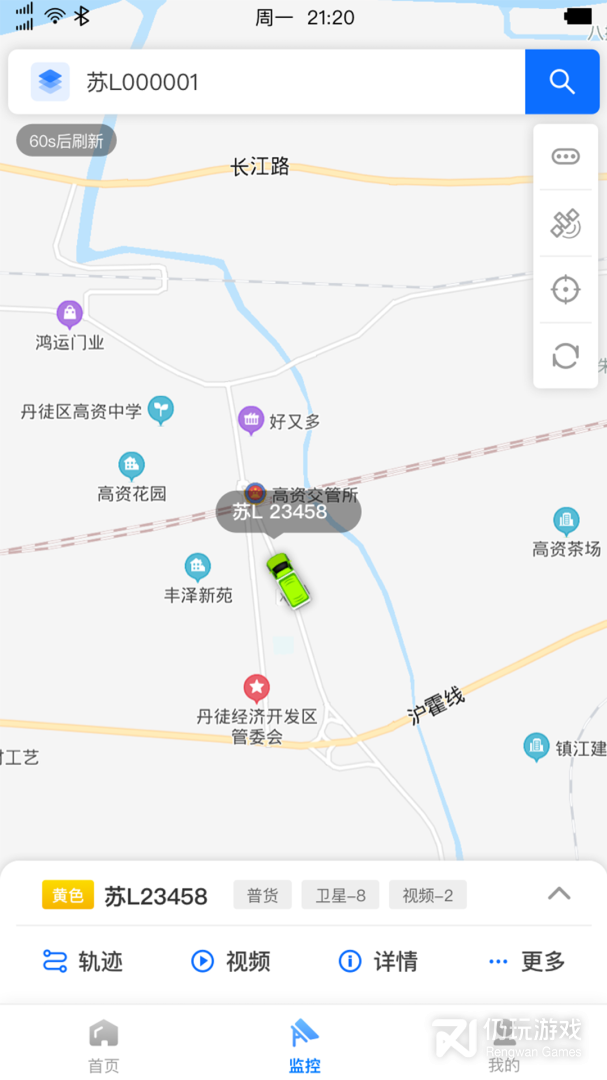
Task: View the vehicle's 轨迹 track history
Action: click(83, 961)
